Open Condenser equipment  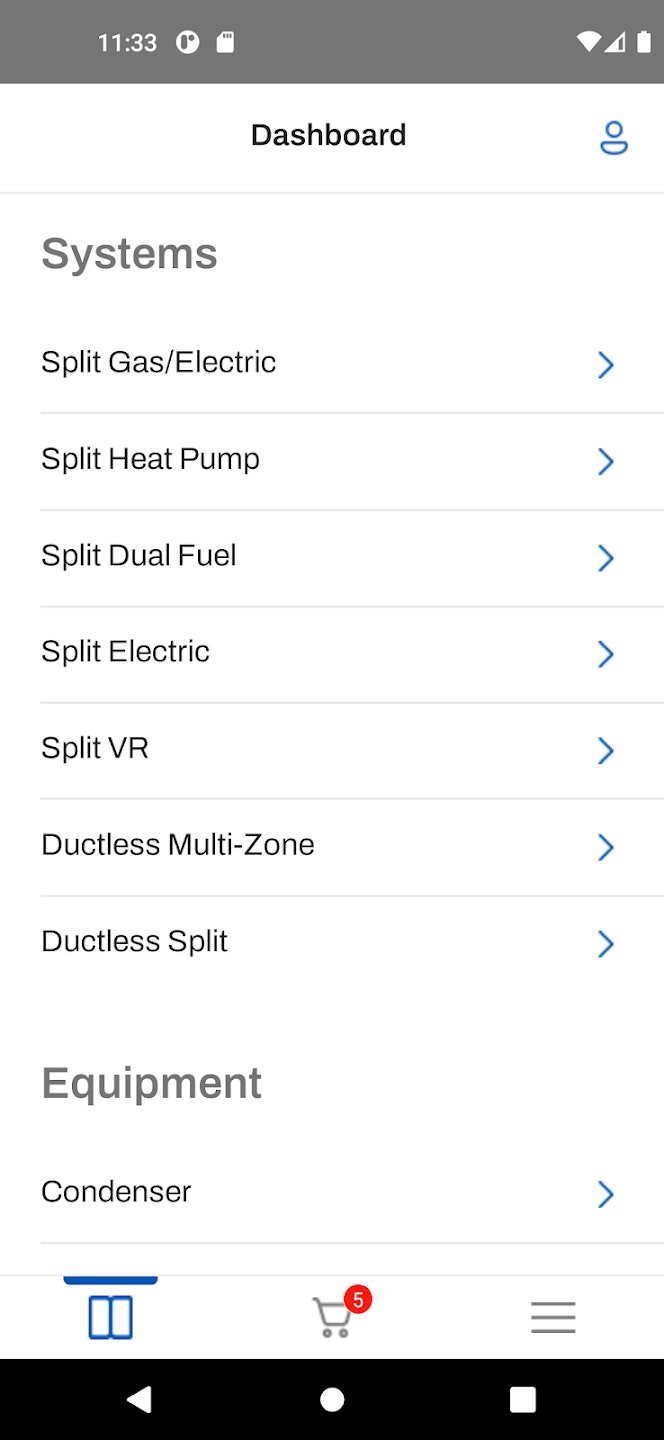330,1192
